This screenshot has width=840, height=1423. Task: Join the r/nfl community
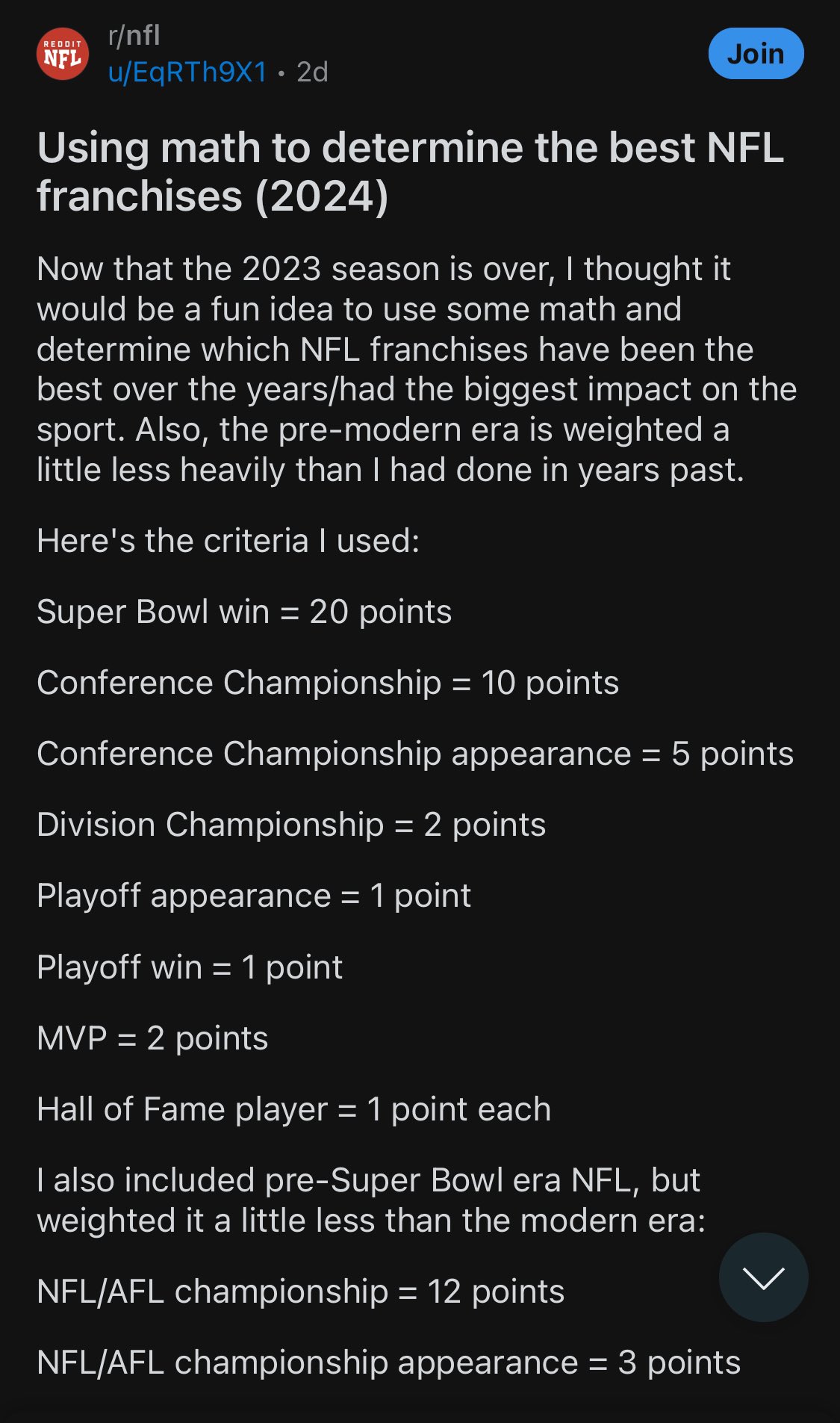click(x=756, y=54)
